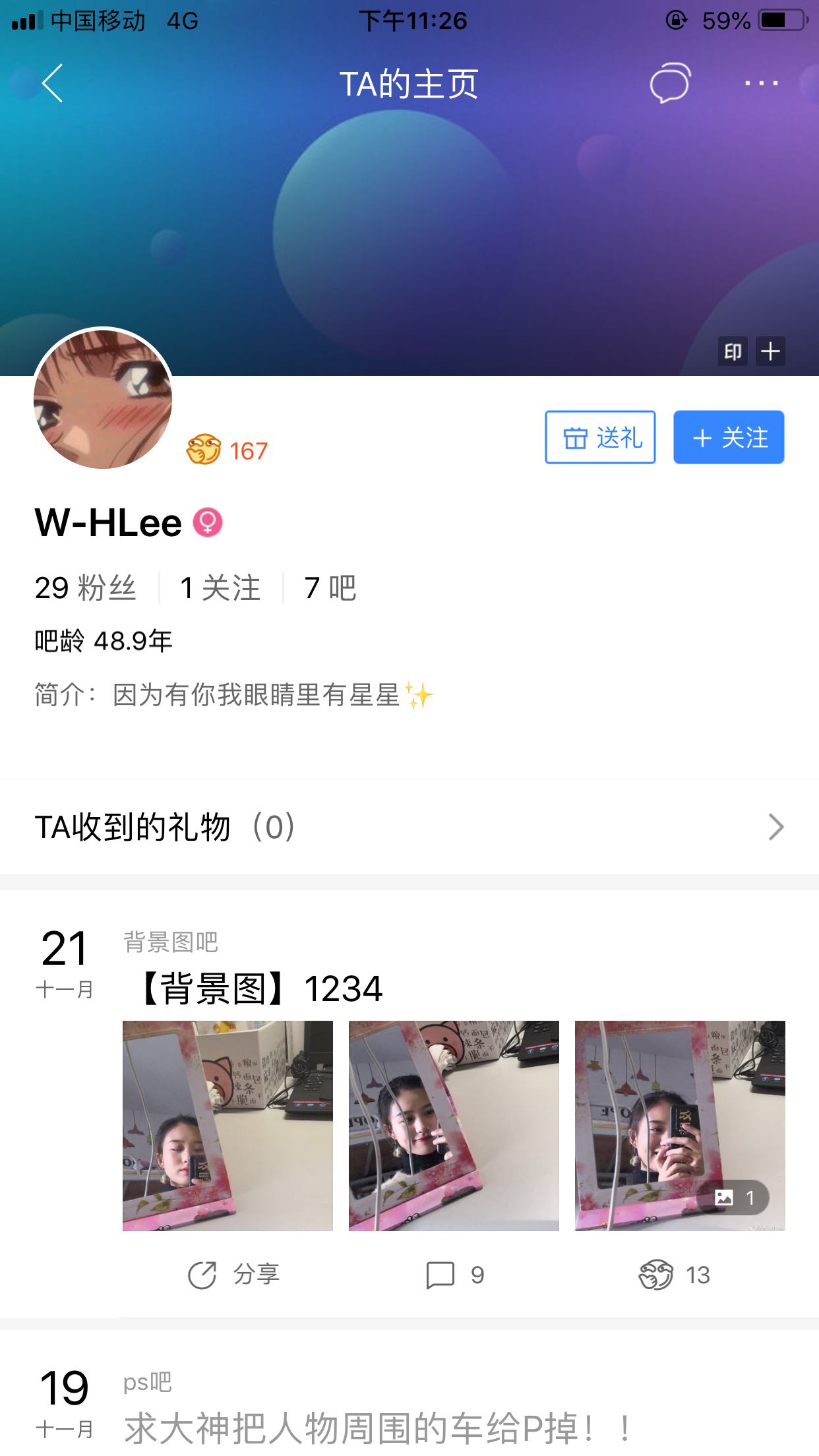Follow W-HLee with the 关注 button

pos(729,437)
